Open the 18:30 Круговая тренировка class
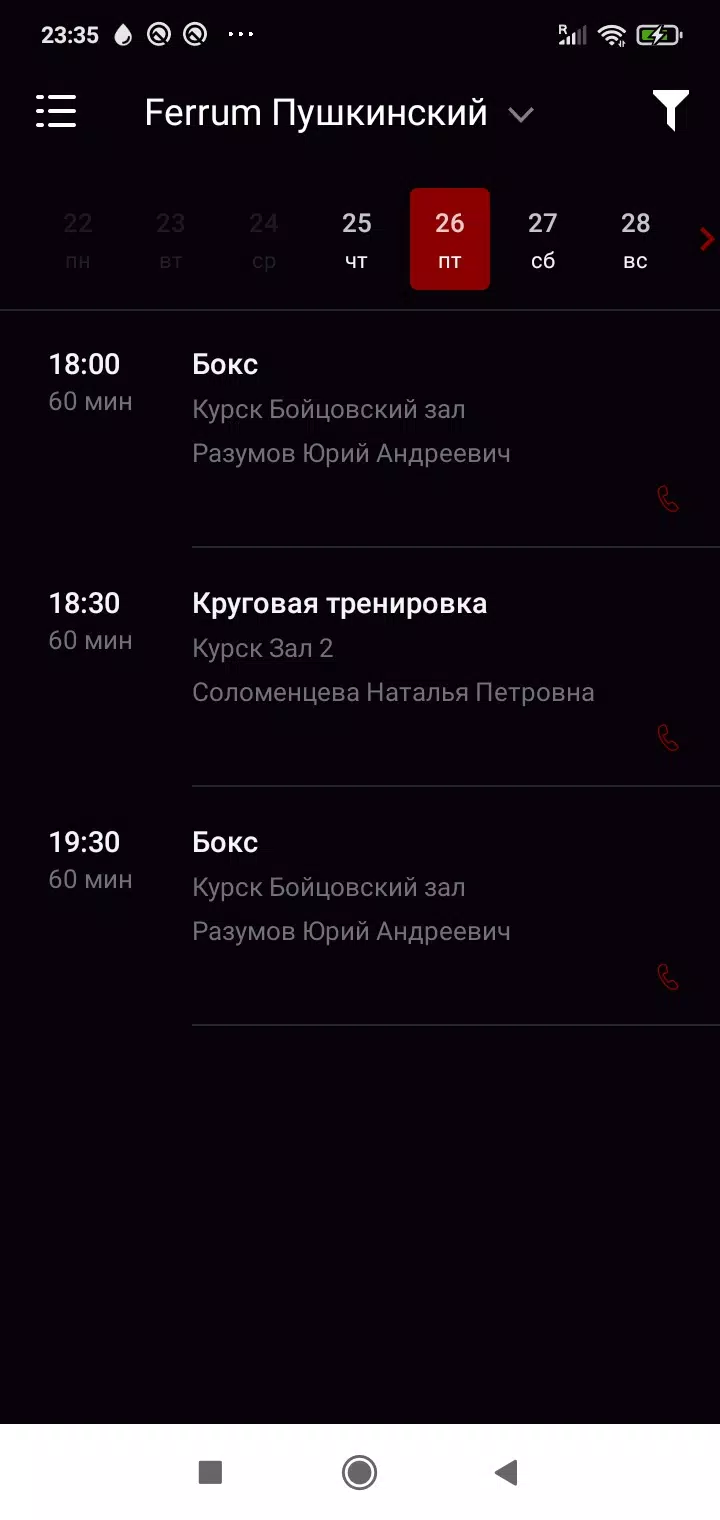The image size is (720, 1520). [x=360, y=667]
